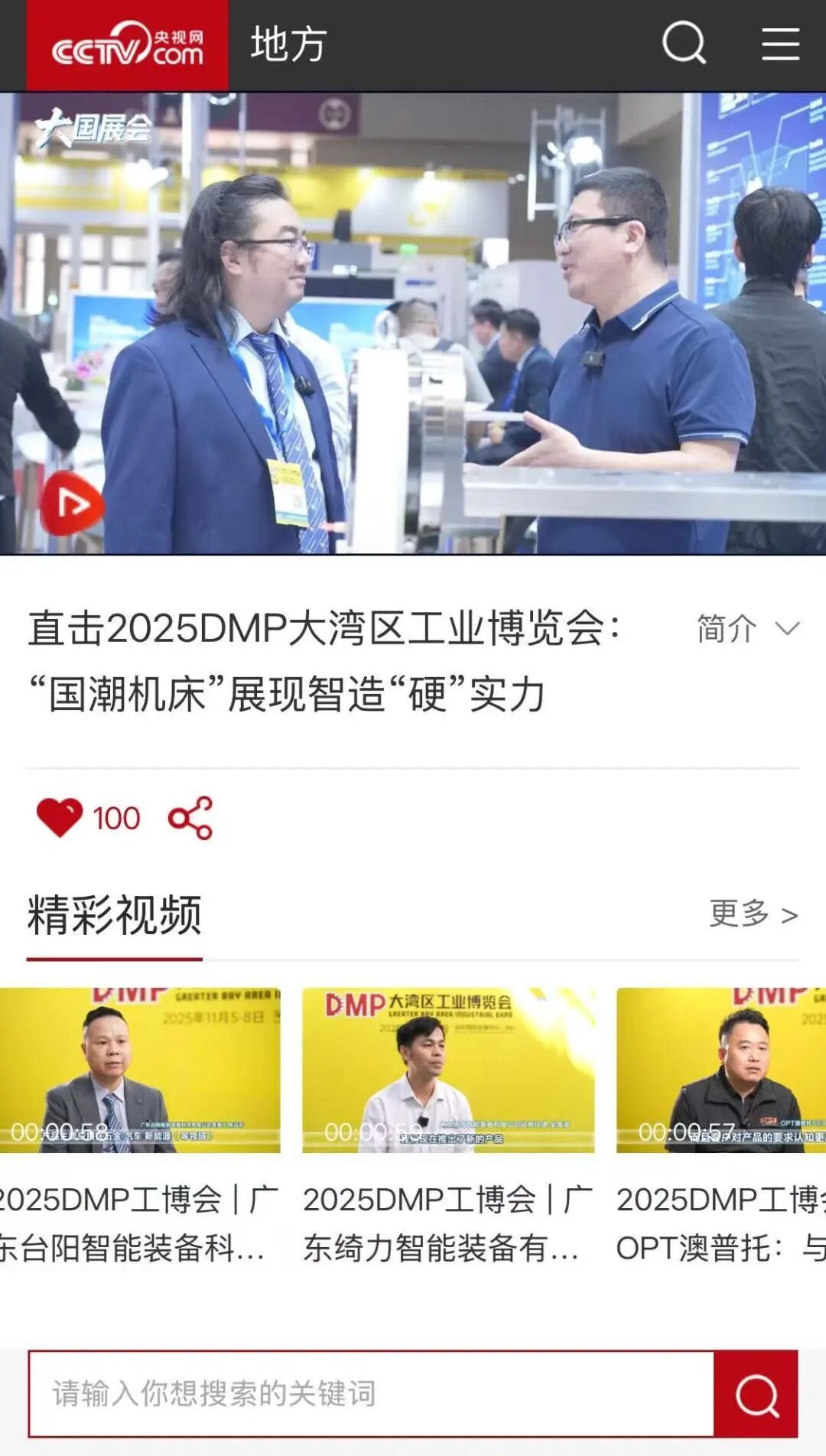Tap the red search button beside keyword field
Viewport: 826px width, 1456px height.
[x=756, y=1393]
